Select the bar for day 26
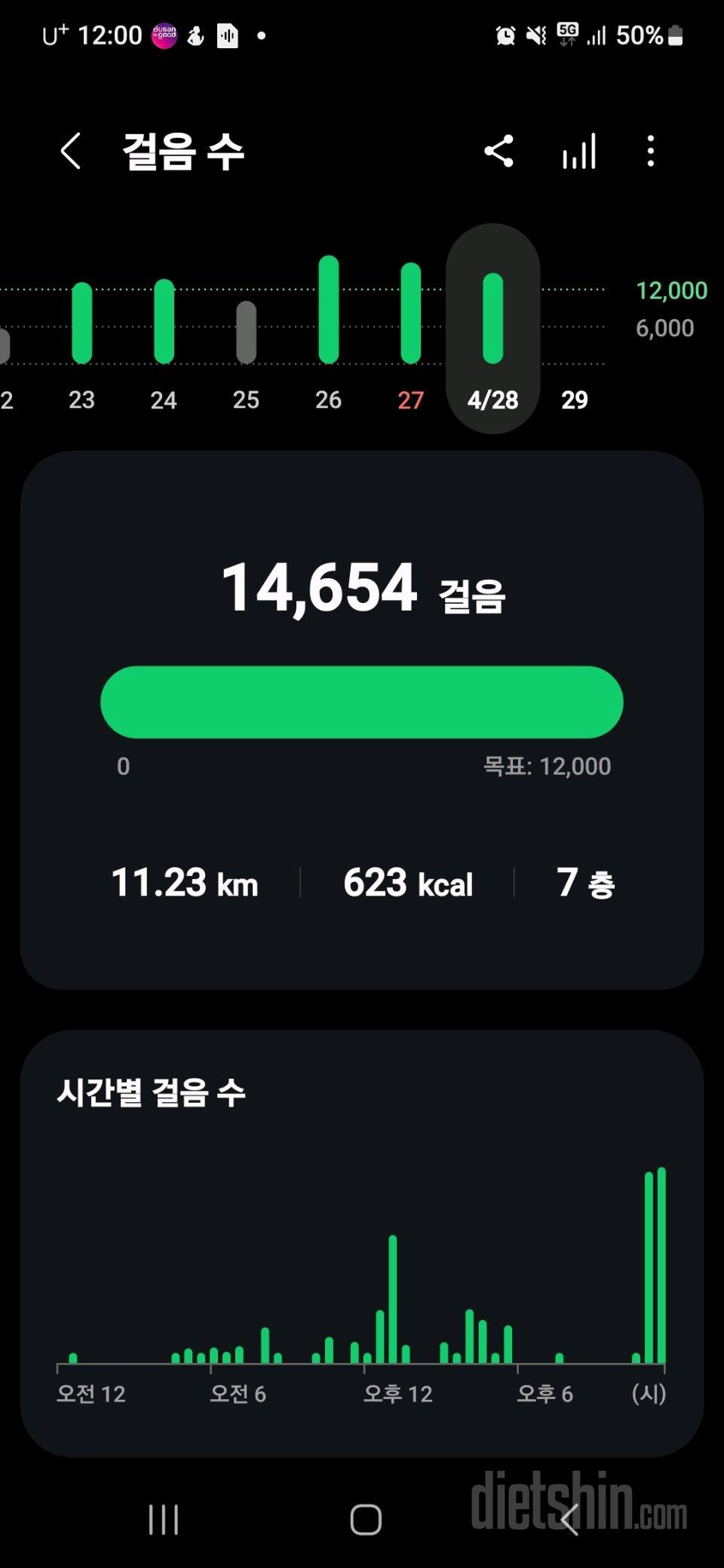724x1568 pixels. coord(328,310)
